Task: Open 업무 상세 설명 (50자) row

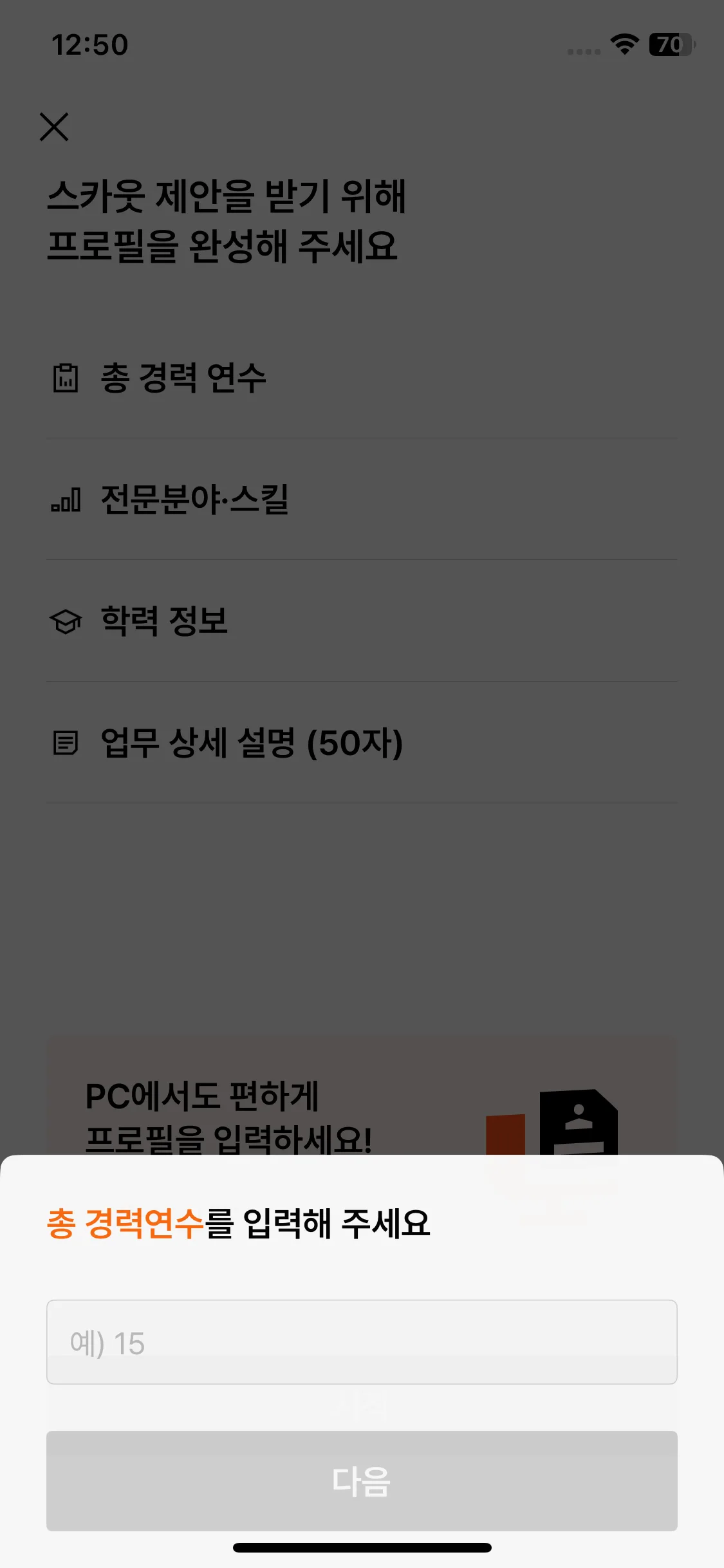Action: click(362, 743)
